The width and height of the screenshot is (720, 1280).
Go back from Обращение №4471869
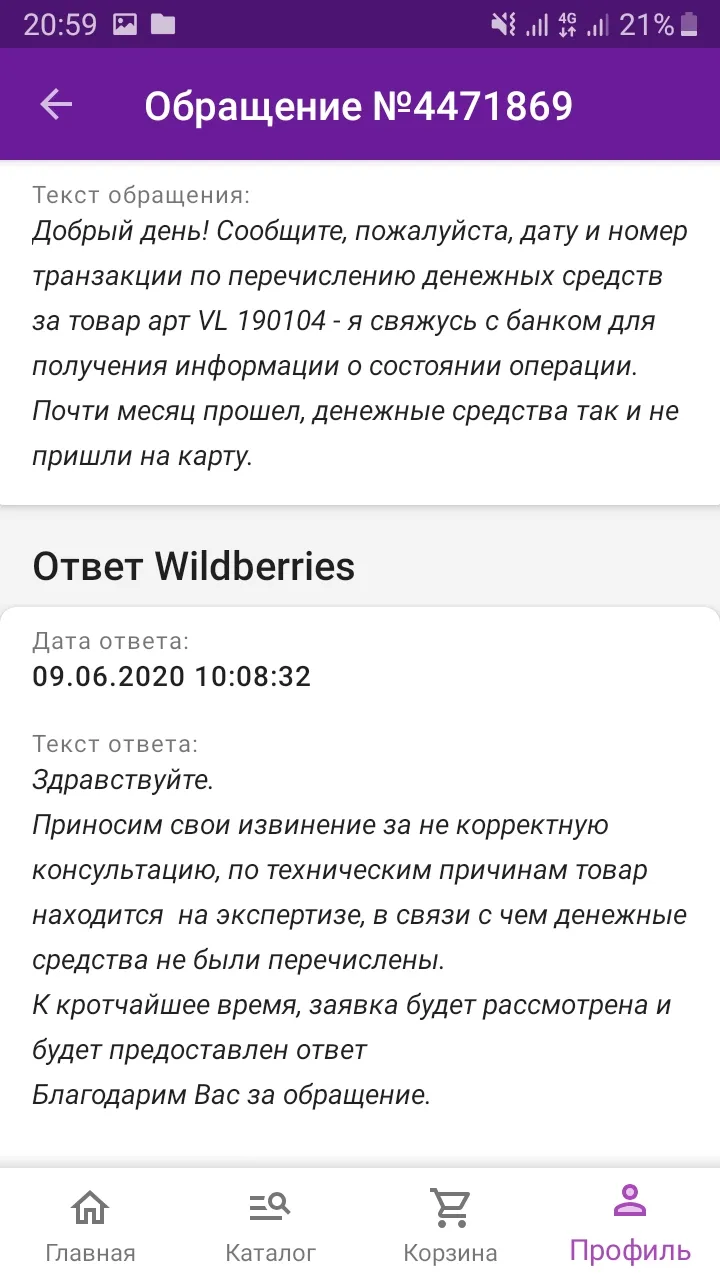coord(56,105)
